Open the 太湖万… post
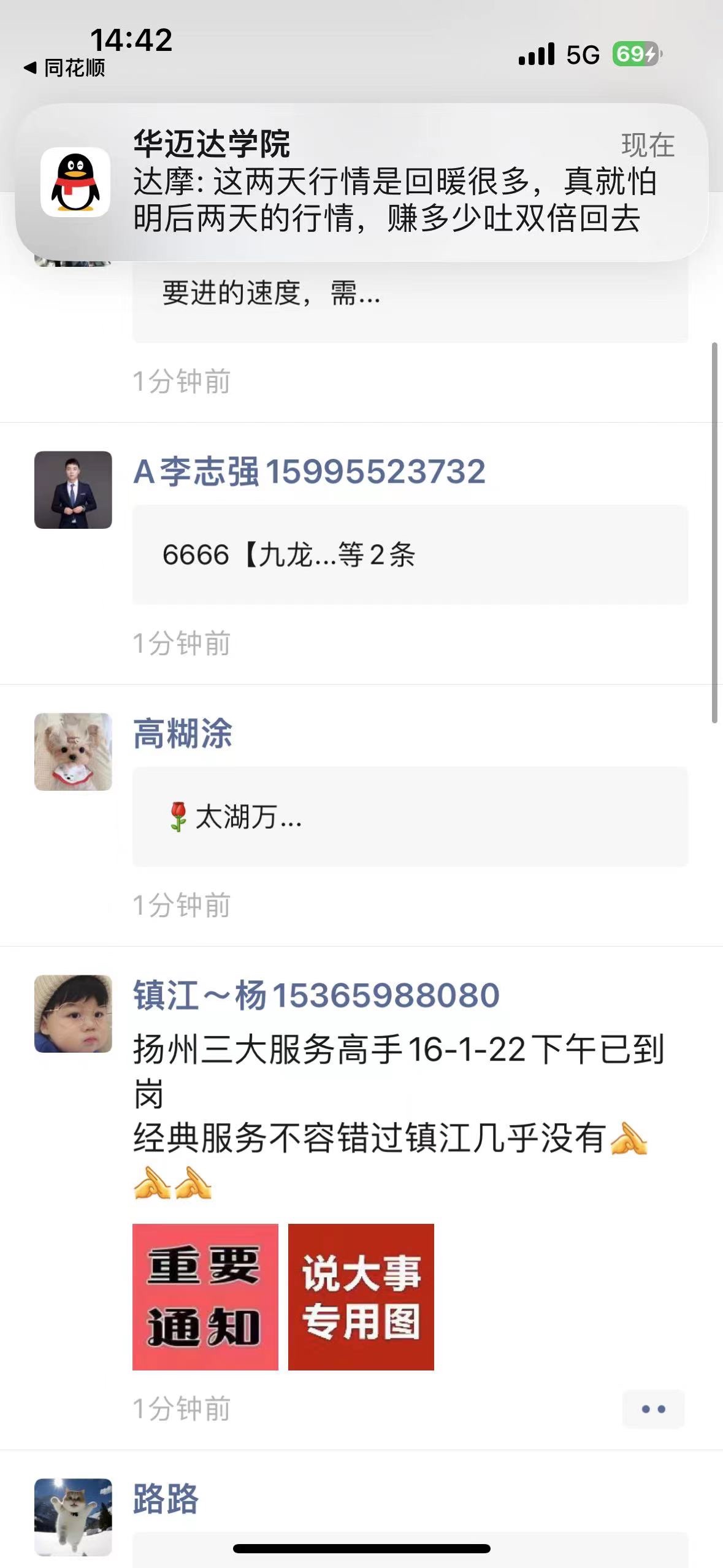 click(x=410, y=817)
